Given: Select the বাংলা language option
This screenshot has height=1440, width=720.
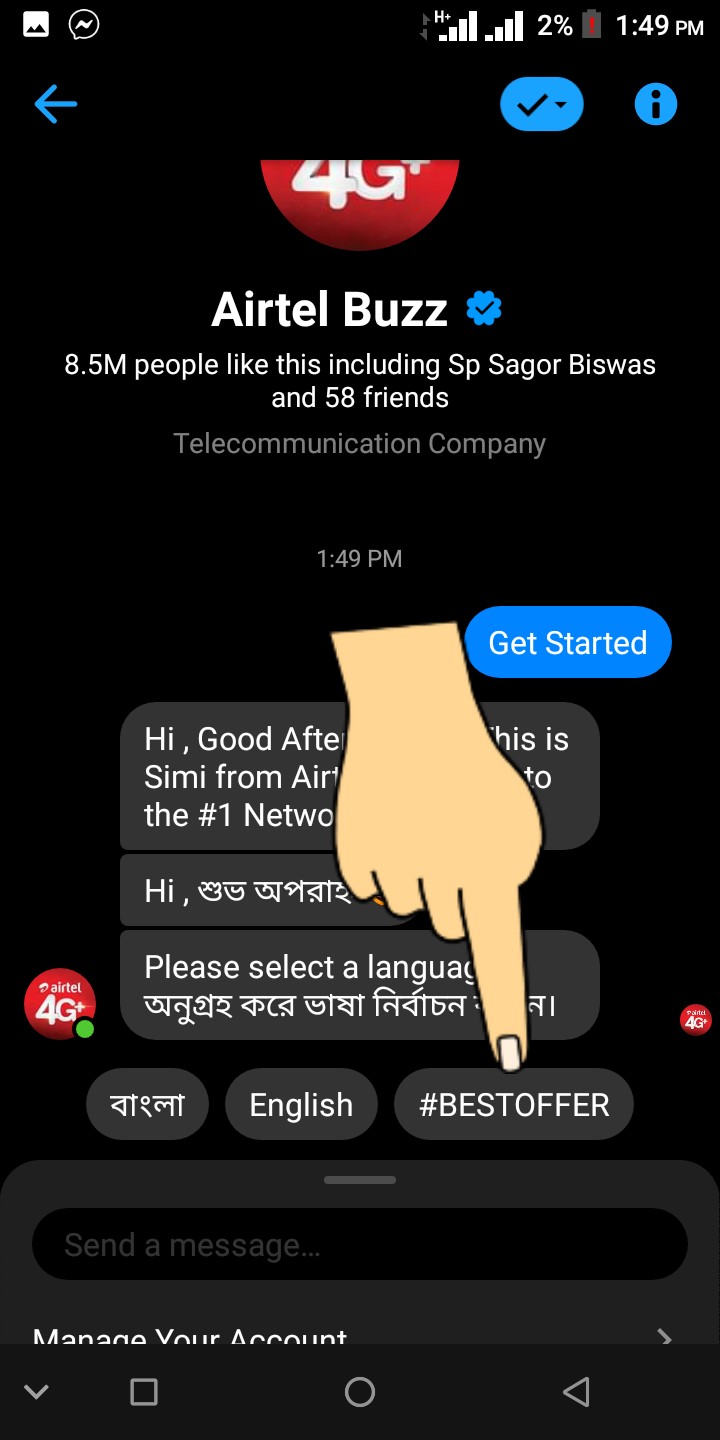Looking at the screenshot, I should pyautogui.click(x=147, y=1105).
